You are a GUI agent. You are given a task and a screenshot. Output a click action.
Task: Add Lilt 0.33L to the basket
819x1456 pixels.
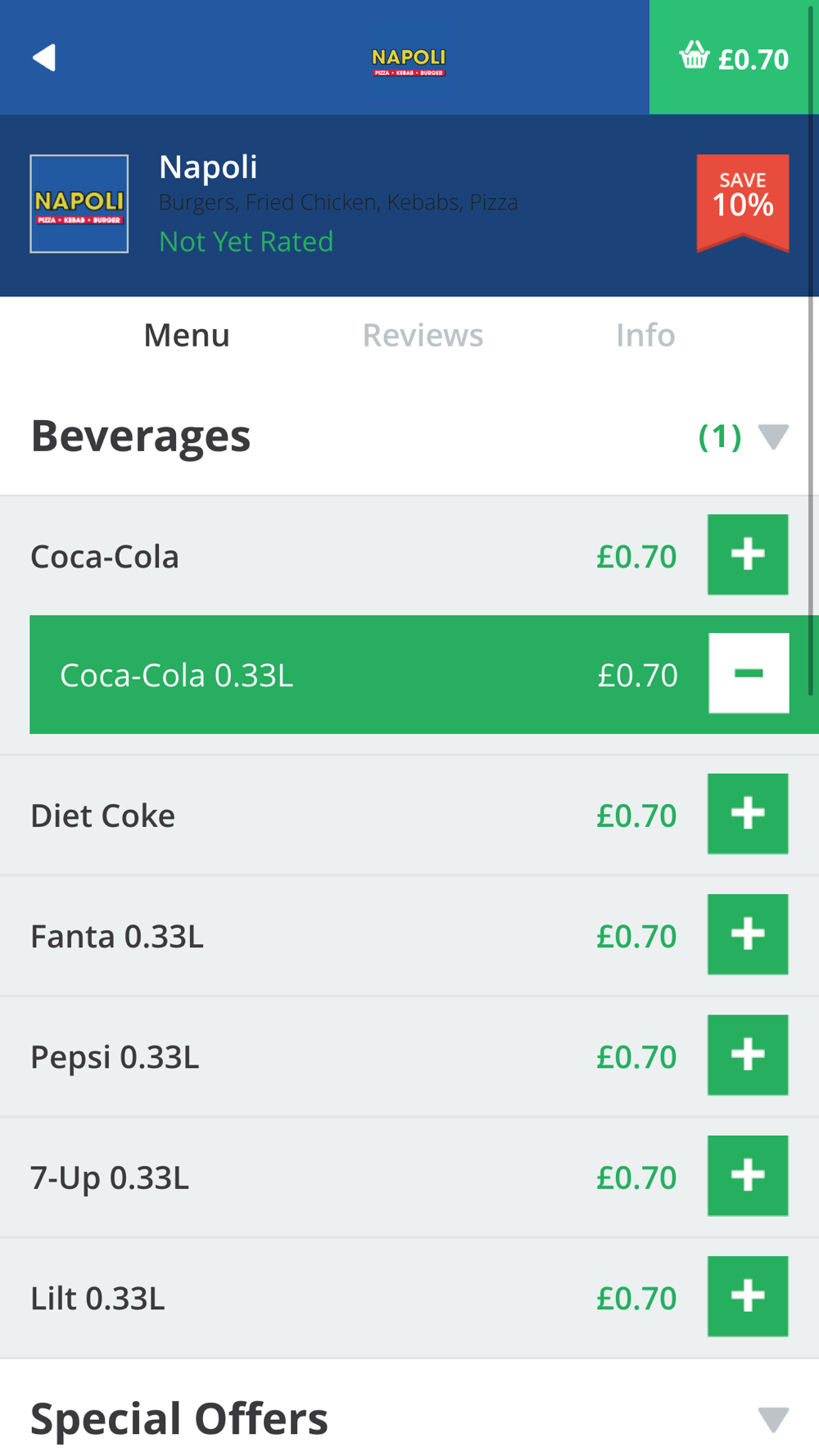click(x=748, y=1296)
